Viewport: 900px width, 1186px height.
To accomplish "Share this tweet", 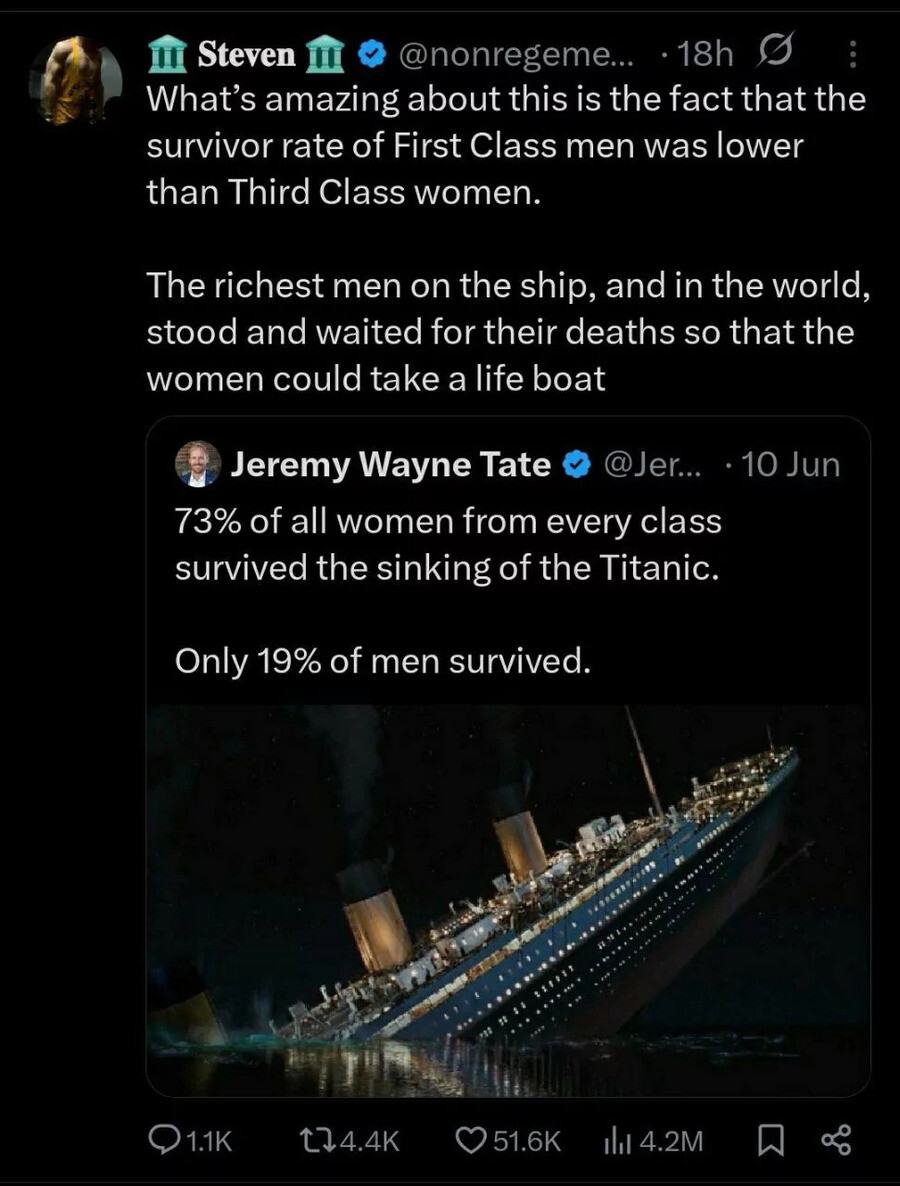I will [x=835, y=1139].
